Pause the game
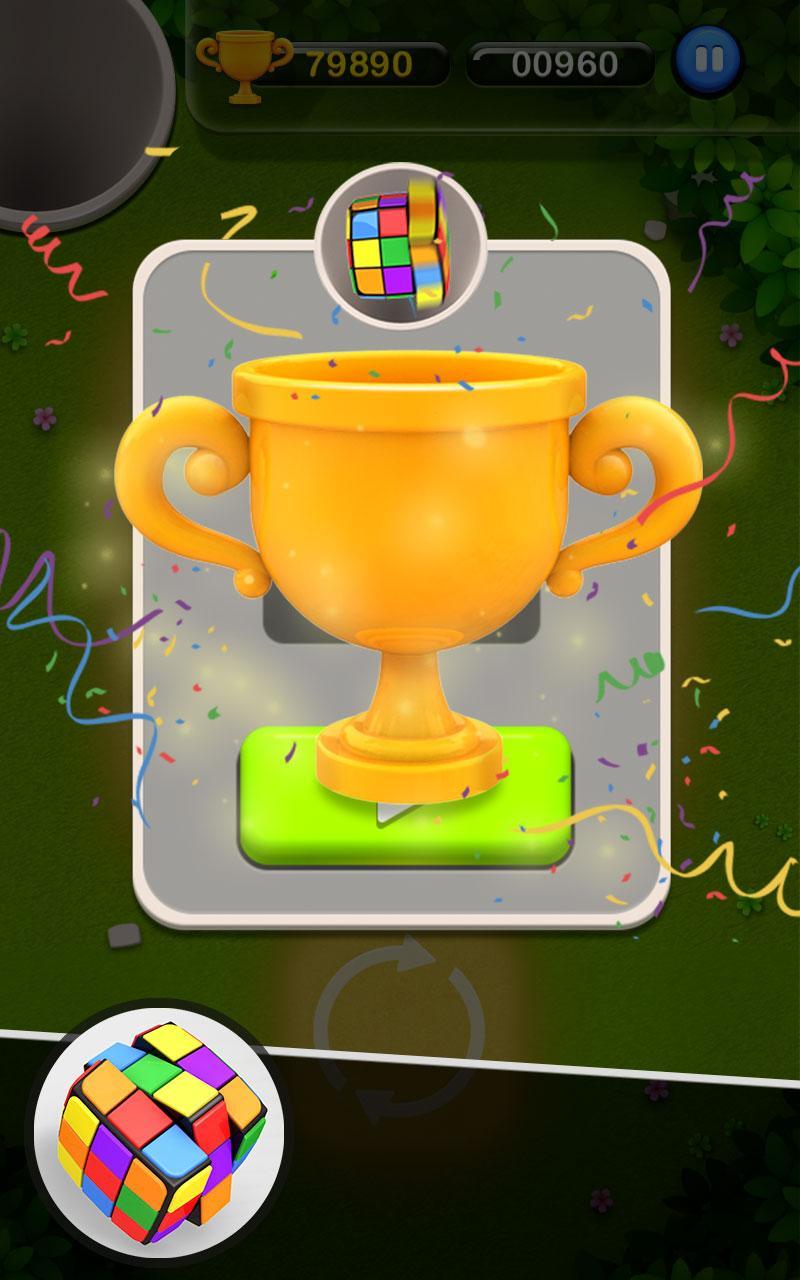Image resolution: width=800 pixels, height=1280 pixels. [707, 60]
